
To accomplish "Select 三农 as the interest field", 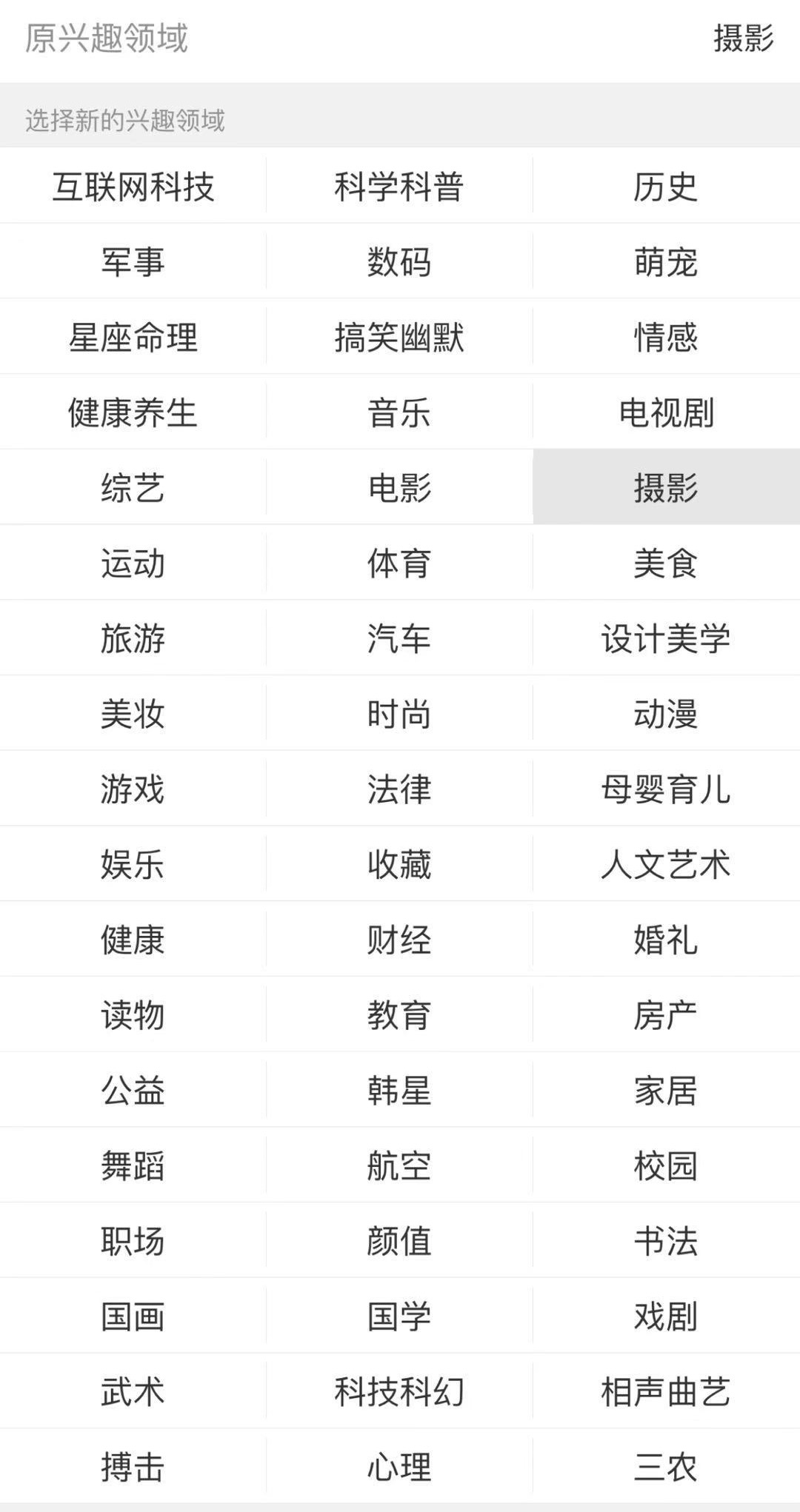I will (665, 1467).
